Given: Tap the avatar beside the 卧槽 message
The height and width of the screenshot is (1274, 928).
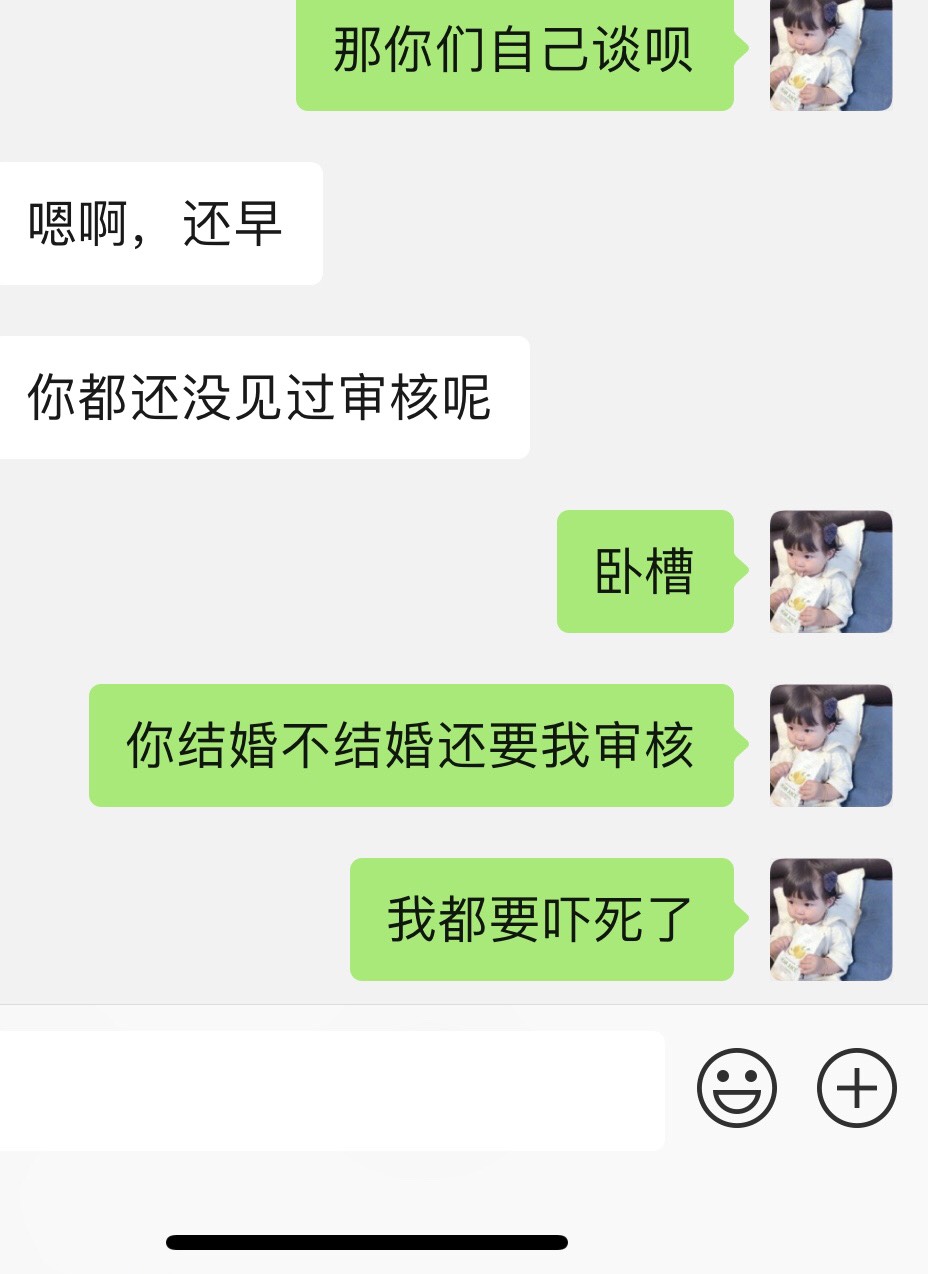Looking at the screenshot, I should [830, 571].
